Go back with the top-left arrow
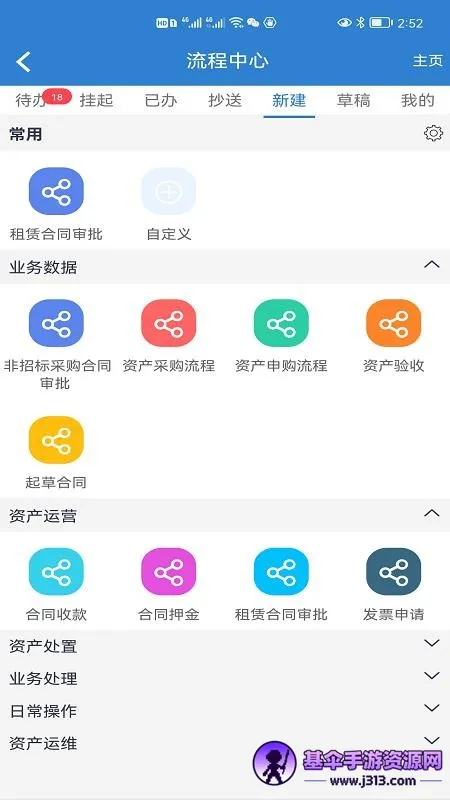This screenshot has width=450, height=800. click(23, 62)
